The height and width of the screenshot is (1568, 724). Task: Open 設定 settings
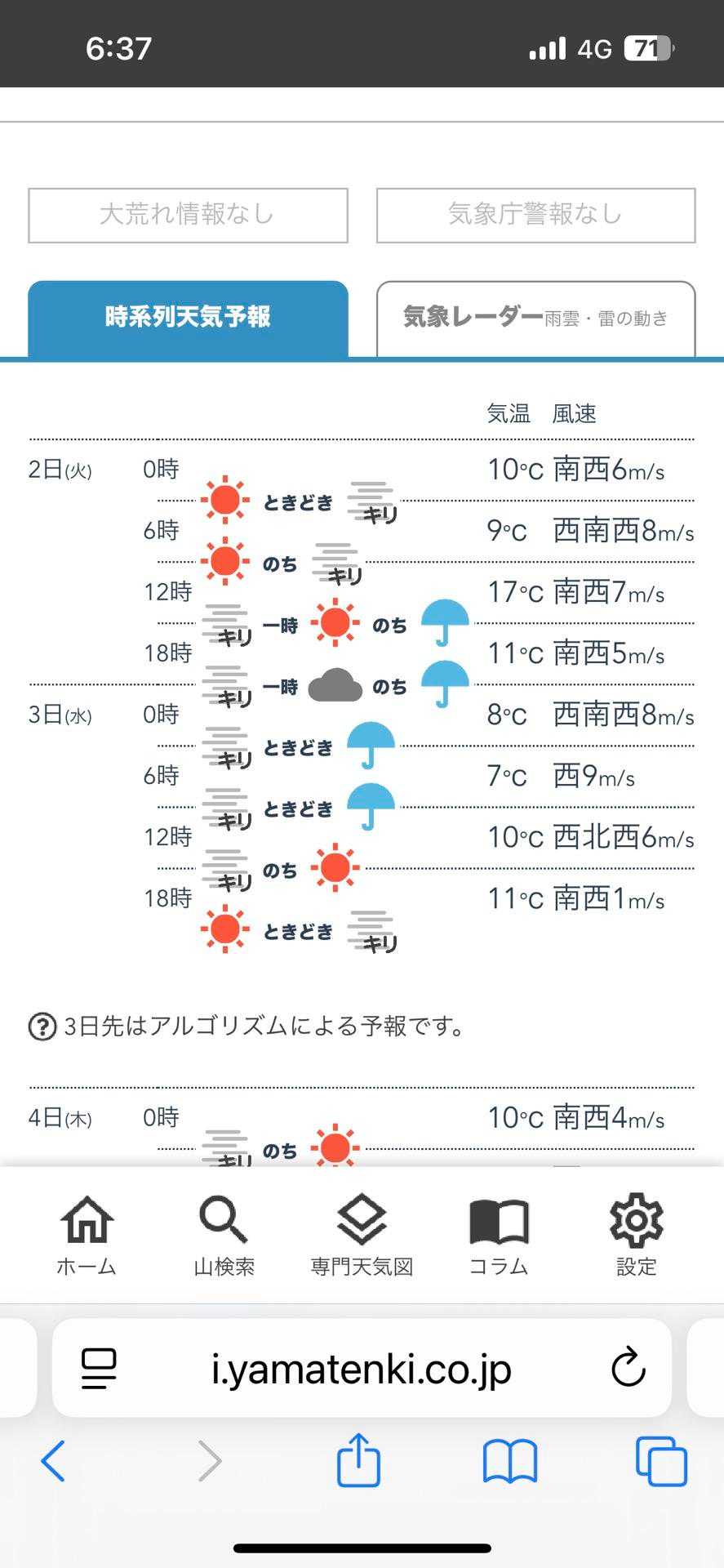click(x=637, y=1236)
